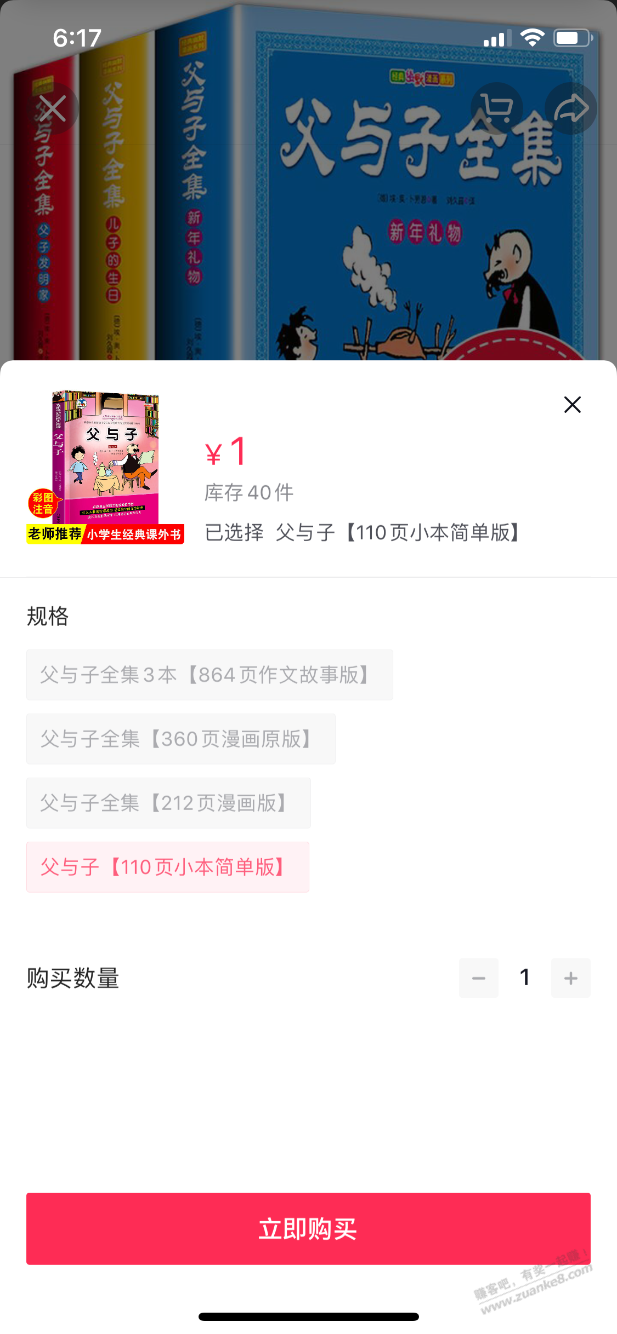This screenshot has height=1334, width=617.
Task: Close the product page behind the sheet
Action: pos(52,108)
